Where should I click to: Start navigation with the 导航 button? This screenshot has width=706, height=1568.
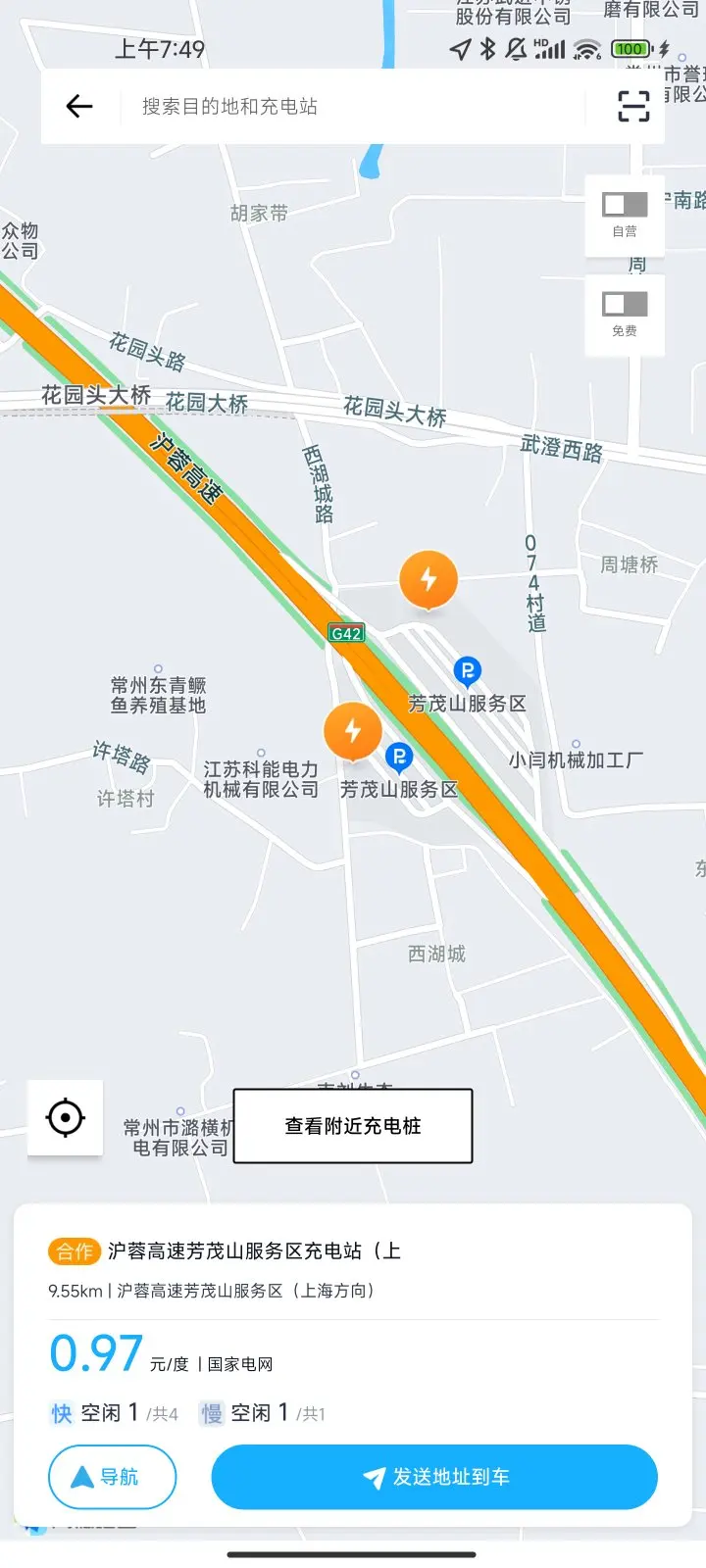[x=112, y=1477]
